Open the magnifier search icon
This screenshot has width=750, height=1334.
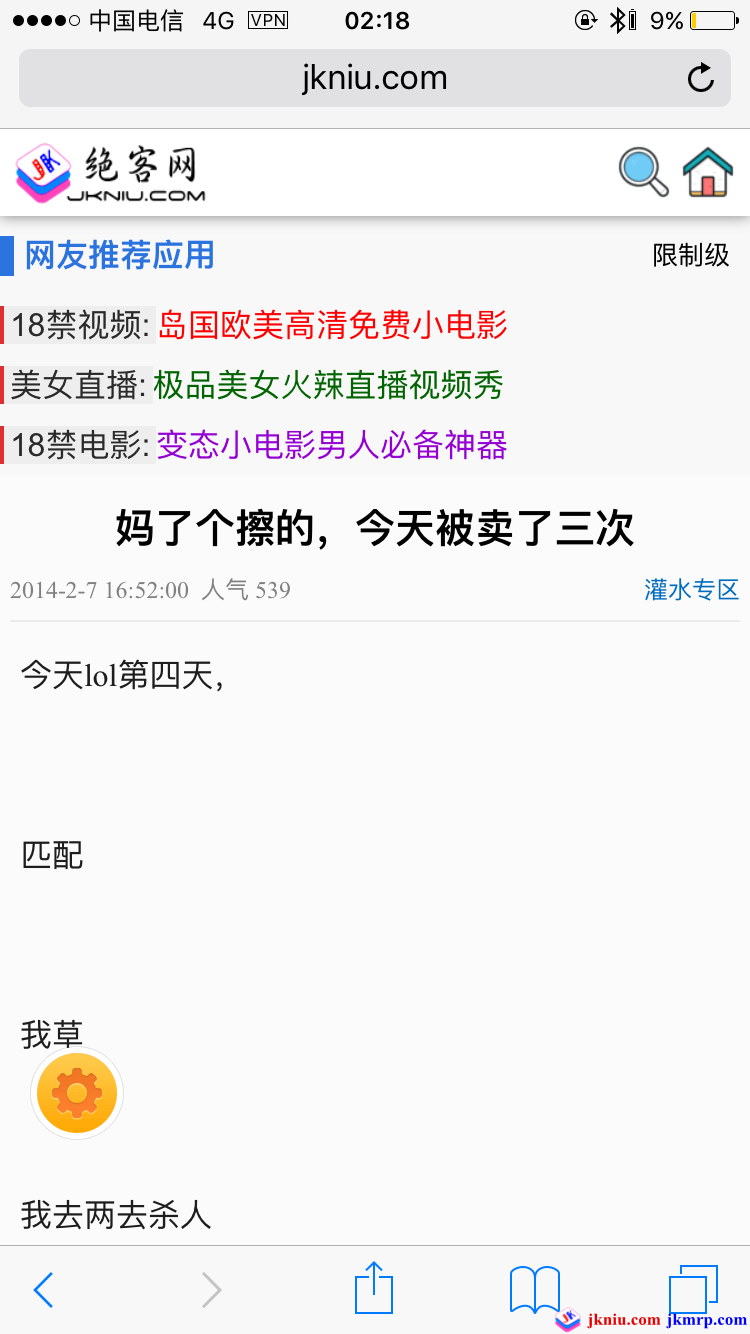[x=643, y=172]
